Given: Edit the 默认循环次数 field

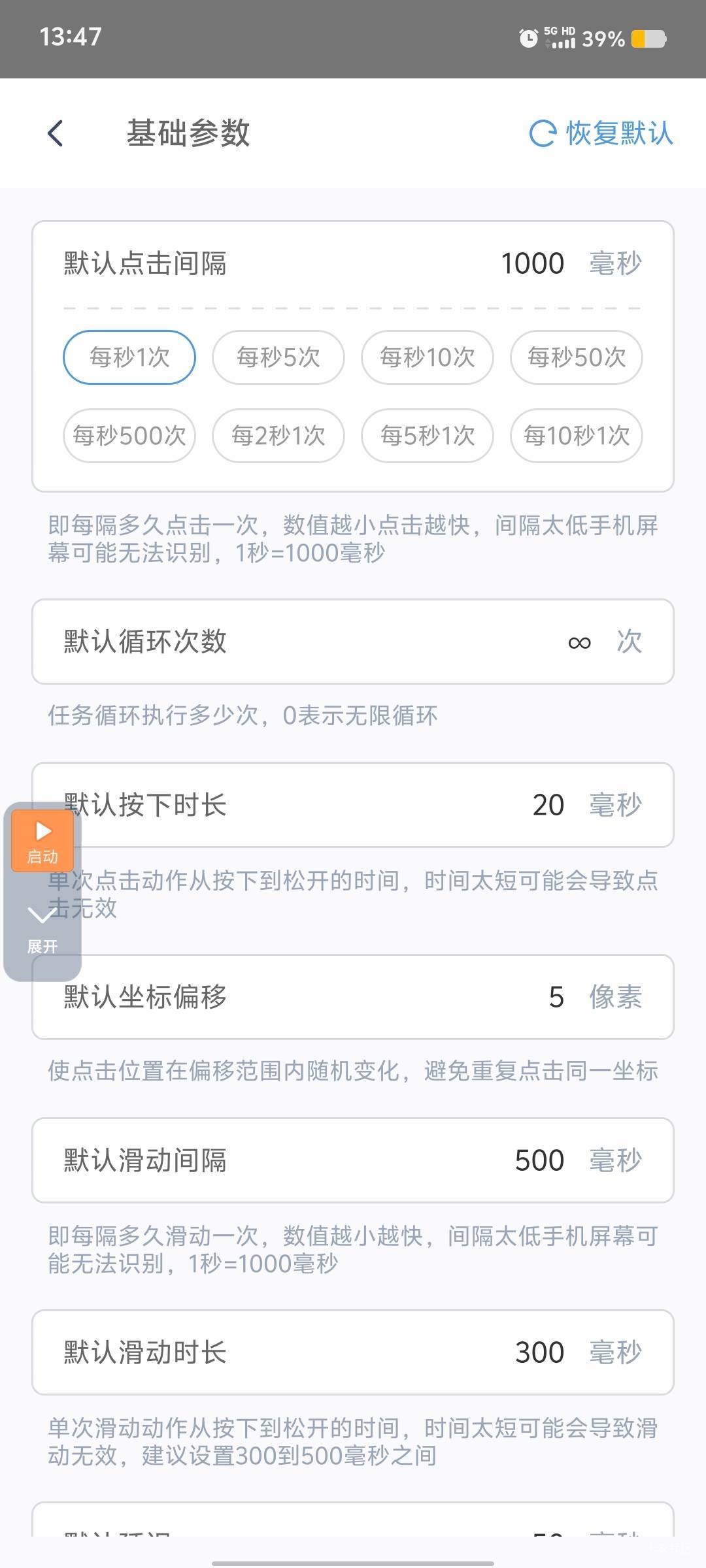Looking at the screenshot, I should 353,642.
